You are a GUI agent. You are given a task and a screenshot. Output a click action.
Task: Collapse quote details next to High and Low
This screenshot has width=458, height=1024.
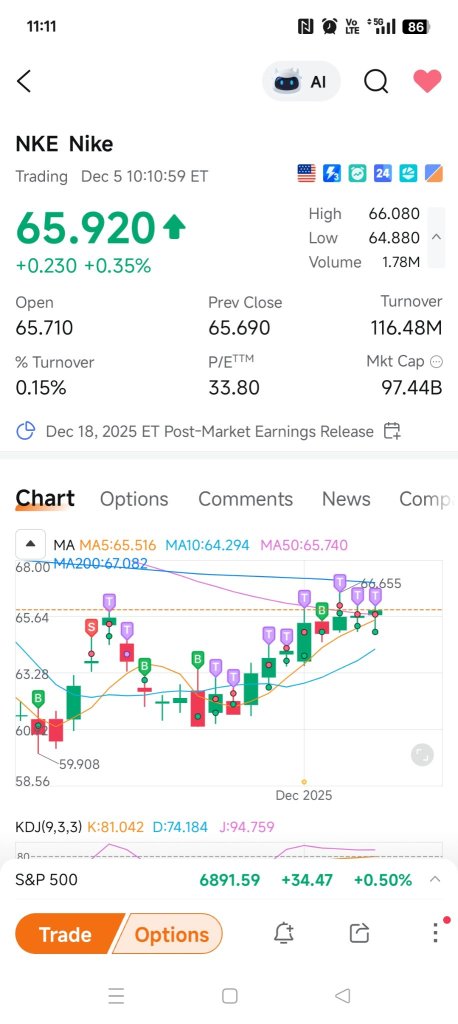pos(436,238)
